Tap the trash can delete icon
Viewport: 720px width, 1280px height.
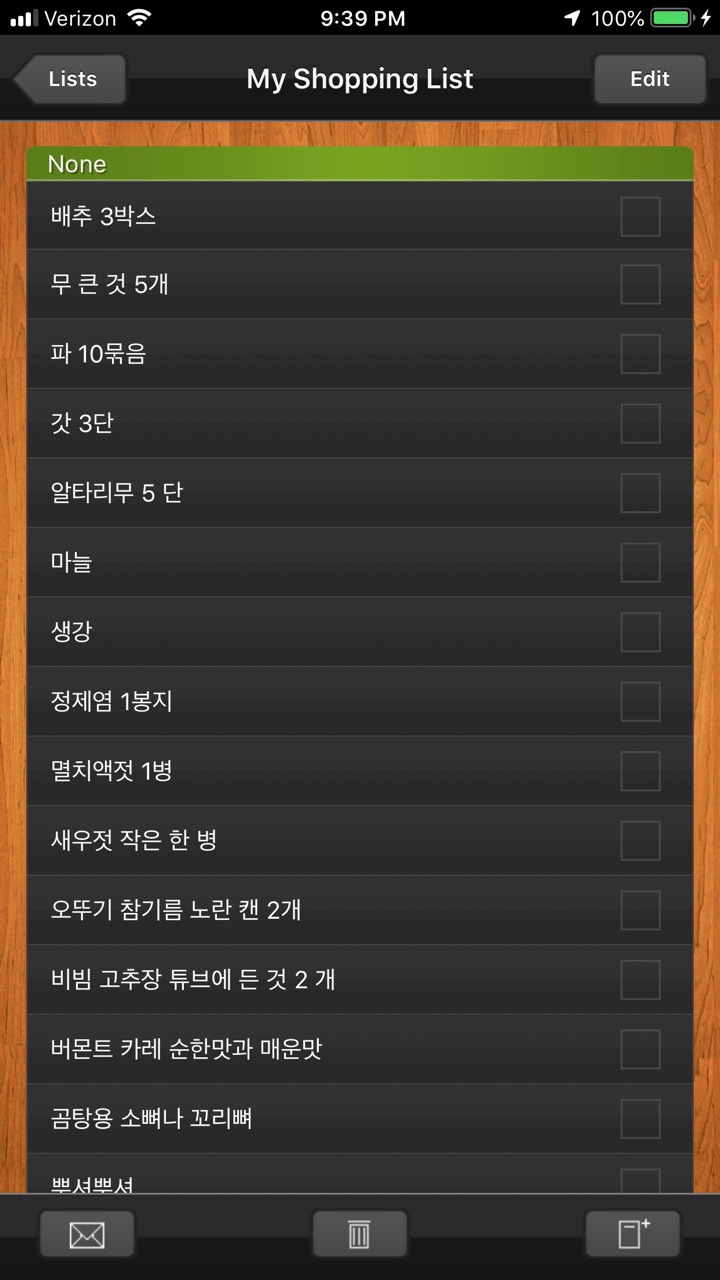pos(359,1234)
